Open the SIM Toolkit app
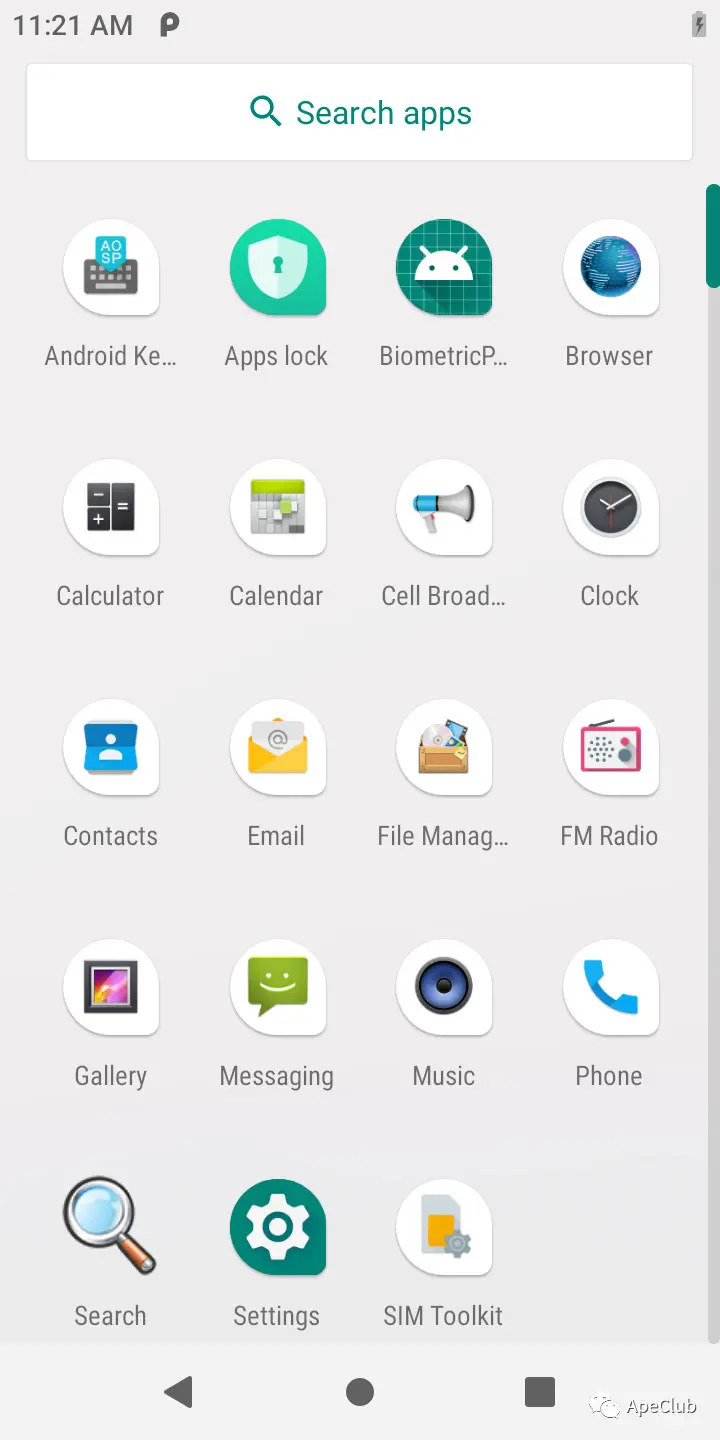 tap(444, 1228)
